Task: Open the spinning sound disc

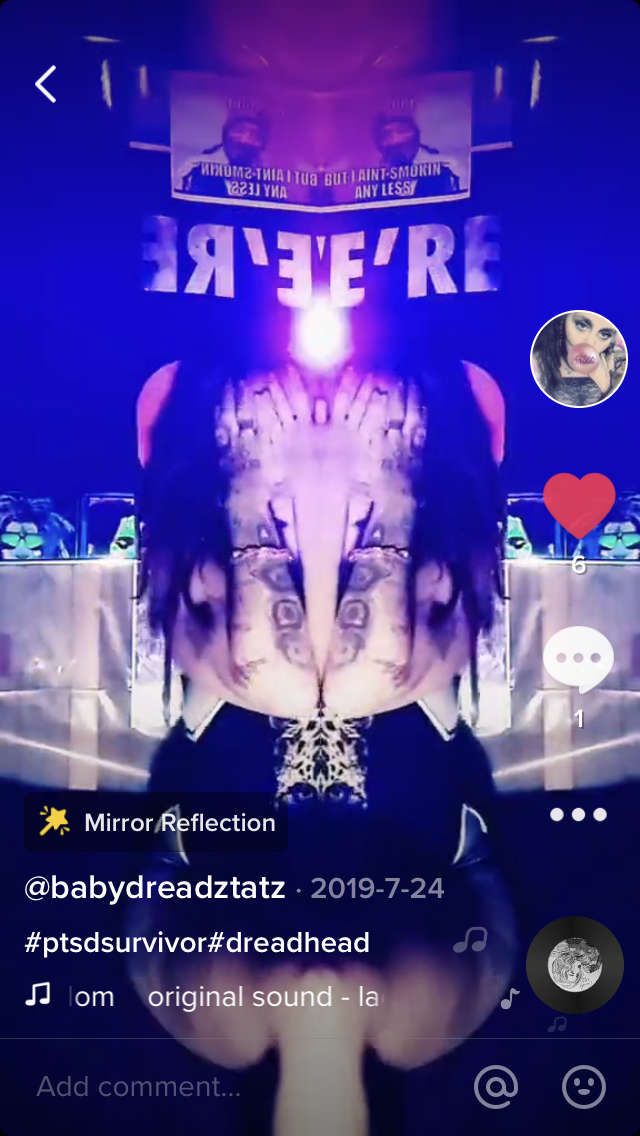Action: [x=575, y=965]
